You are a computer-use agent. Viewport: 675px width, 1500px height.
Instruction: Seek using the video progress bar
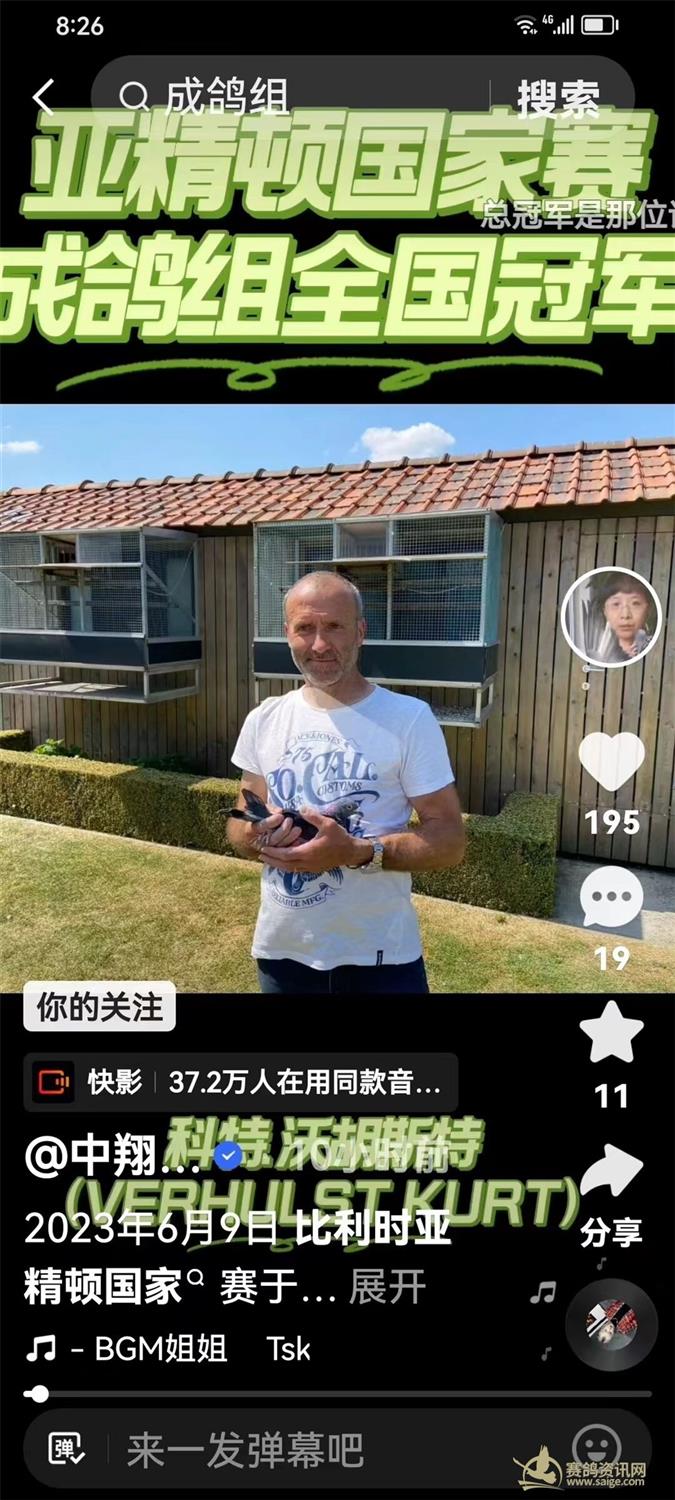tap(338, 1394)
